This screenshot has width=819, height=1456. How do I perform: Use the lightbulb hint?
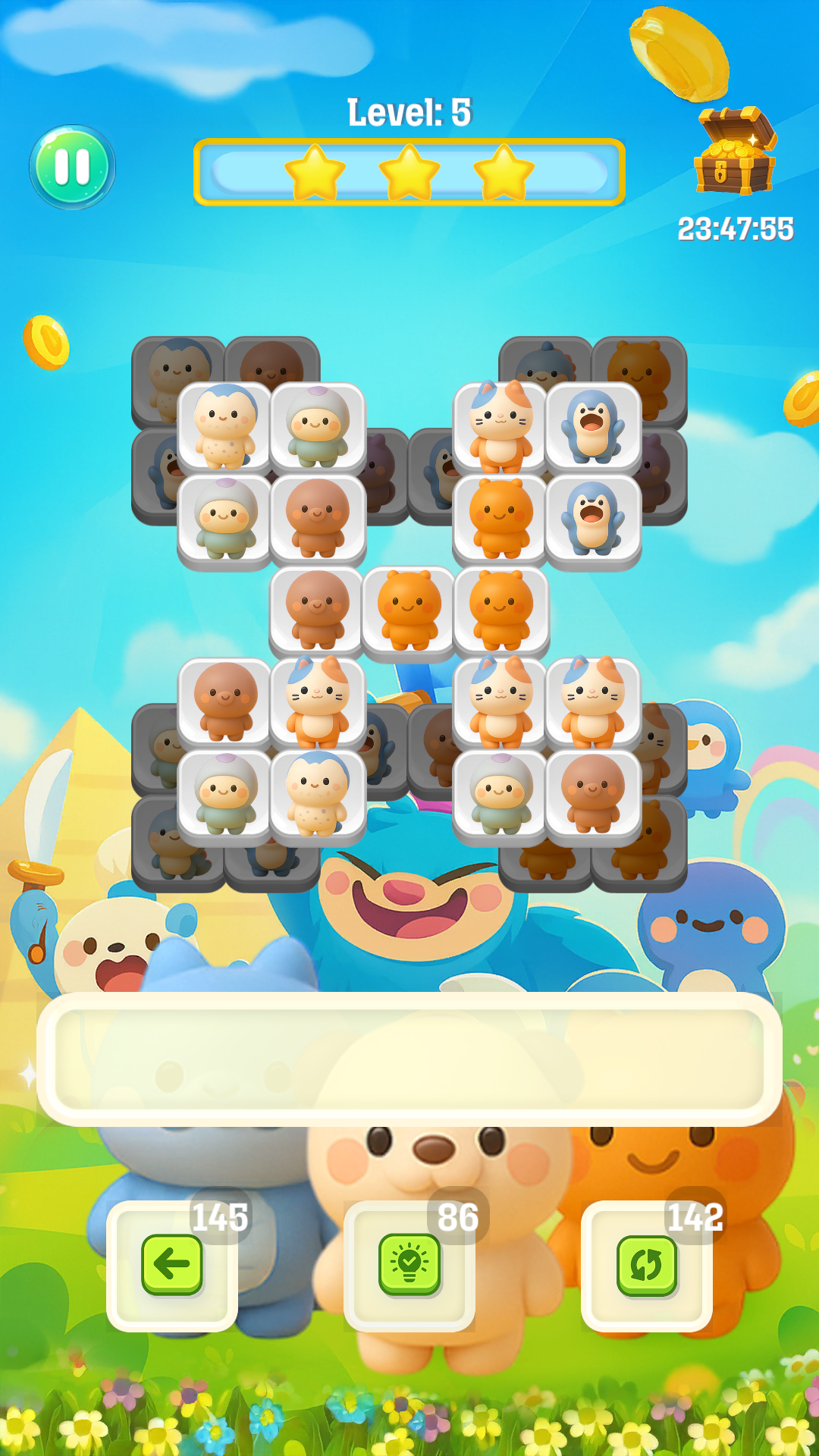[x=409, y=1265]
